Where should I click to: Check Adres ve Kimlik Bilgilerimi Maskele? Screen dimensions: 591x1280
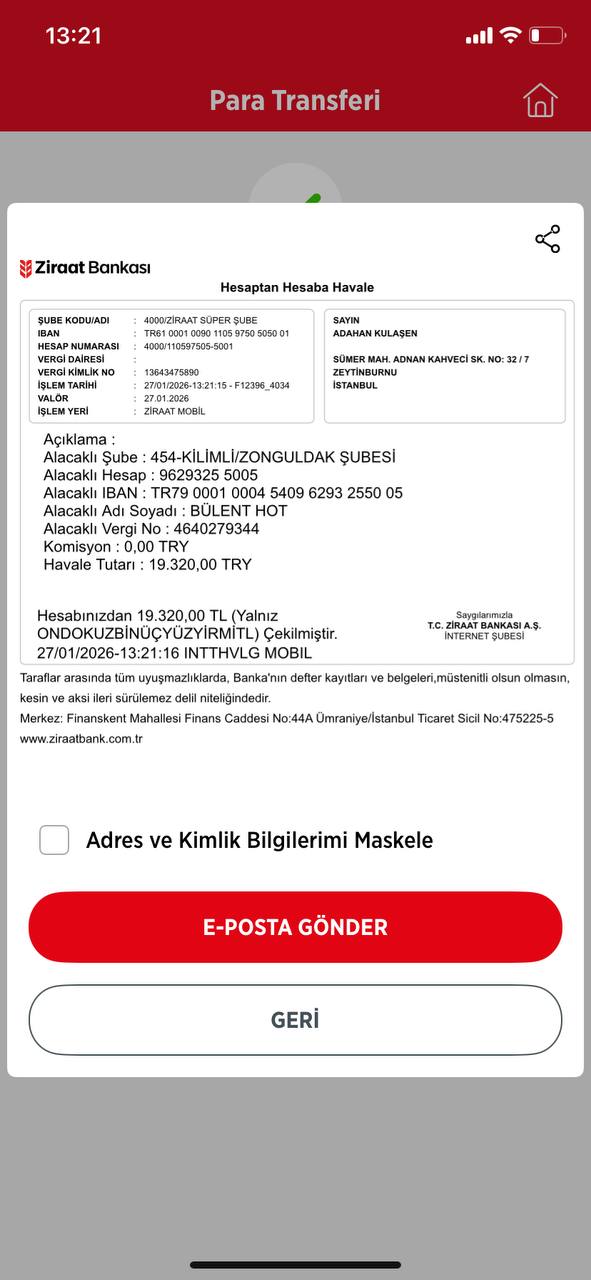[54, 840]
